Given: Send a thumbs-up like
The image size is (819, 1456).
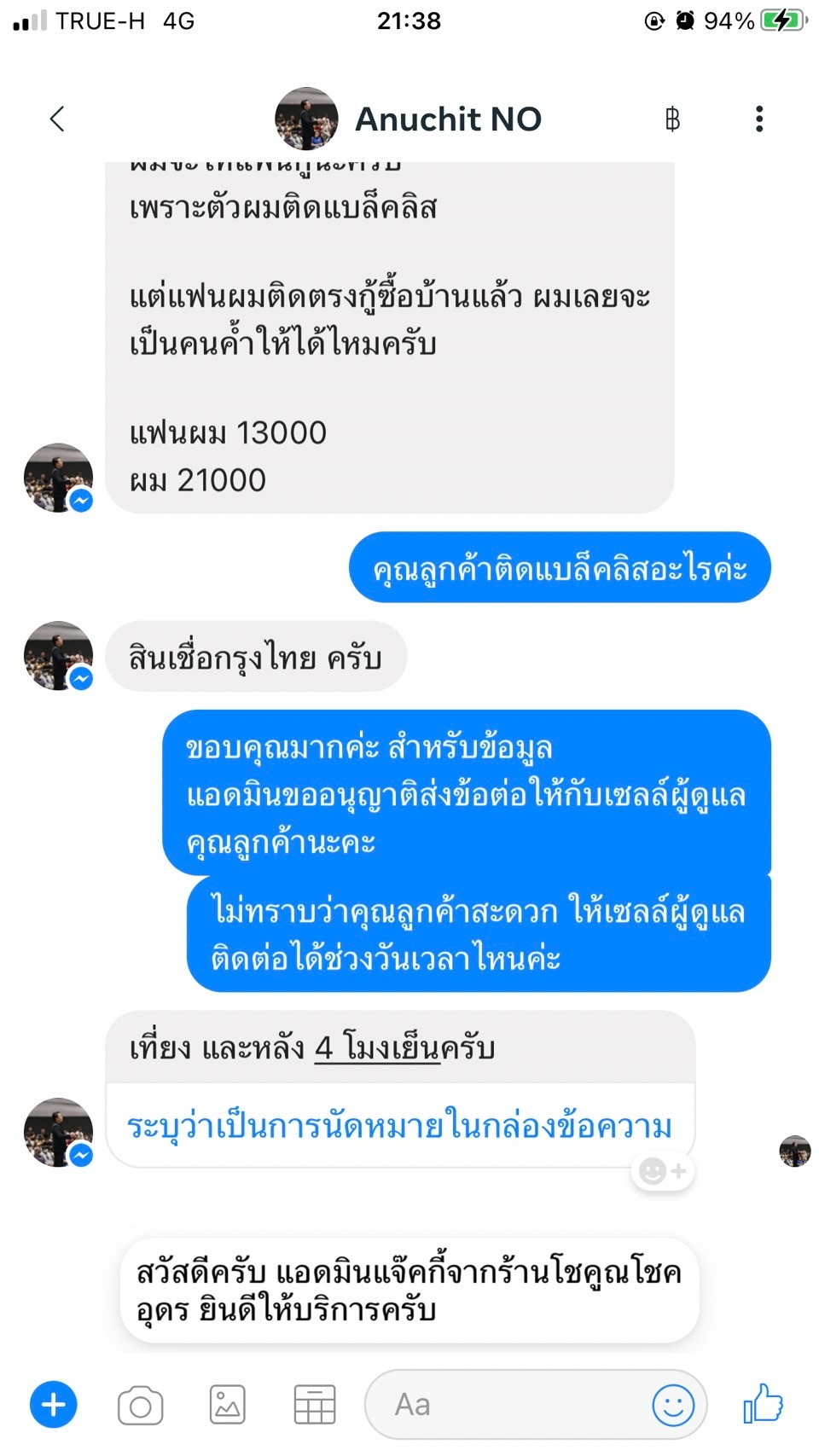Looking at the screenshot, I should coord(763,1404).
